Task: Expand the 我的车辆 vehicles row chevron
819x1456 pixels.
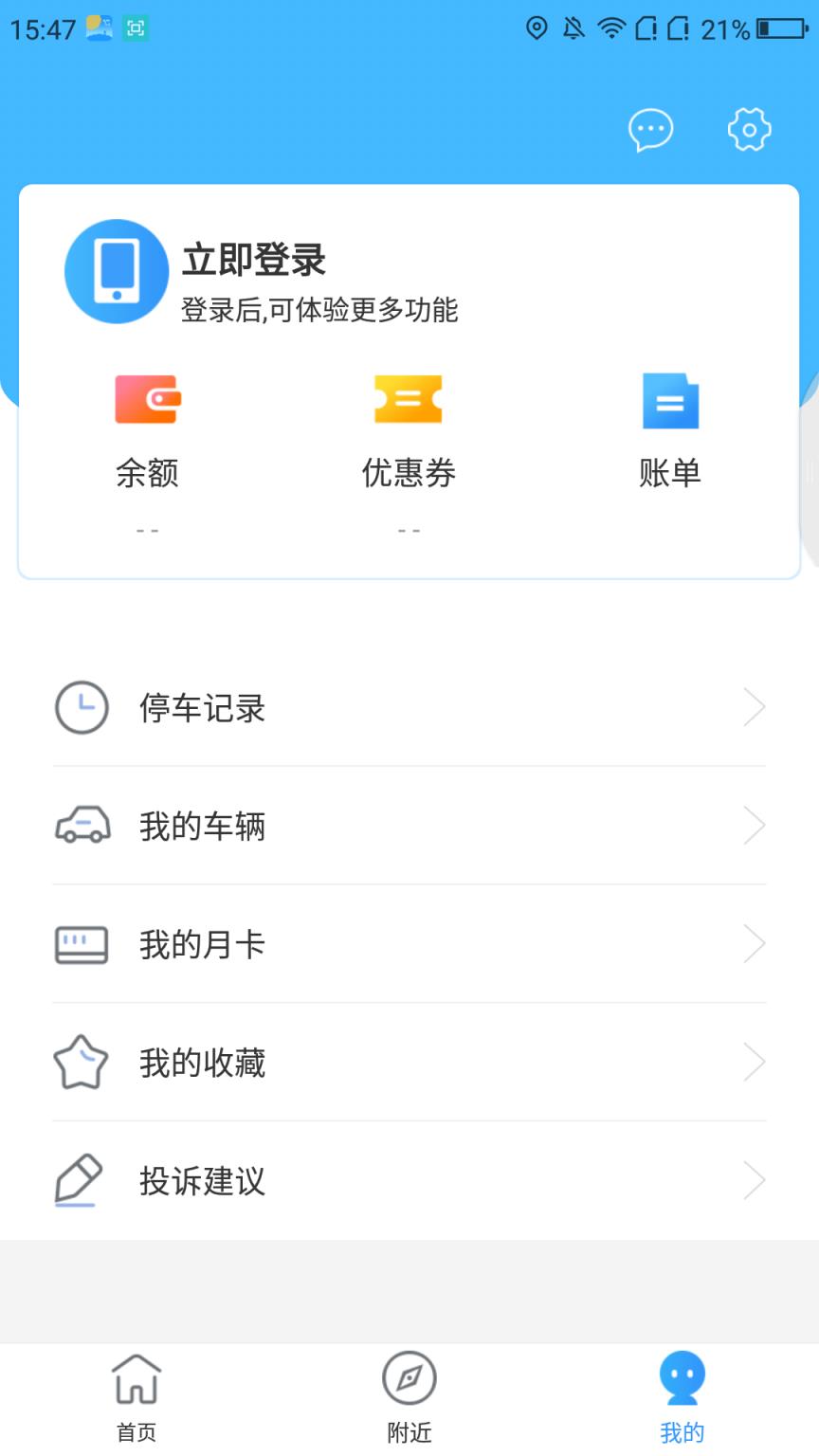Action: [x=753, y=825]
